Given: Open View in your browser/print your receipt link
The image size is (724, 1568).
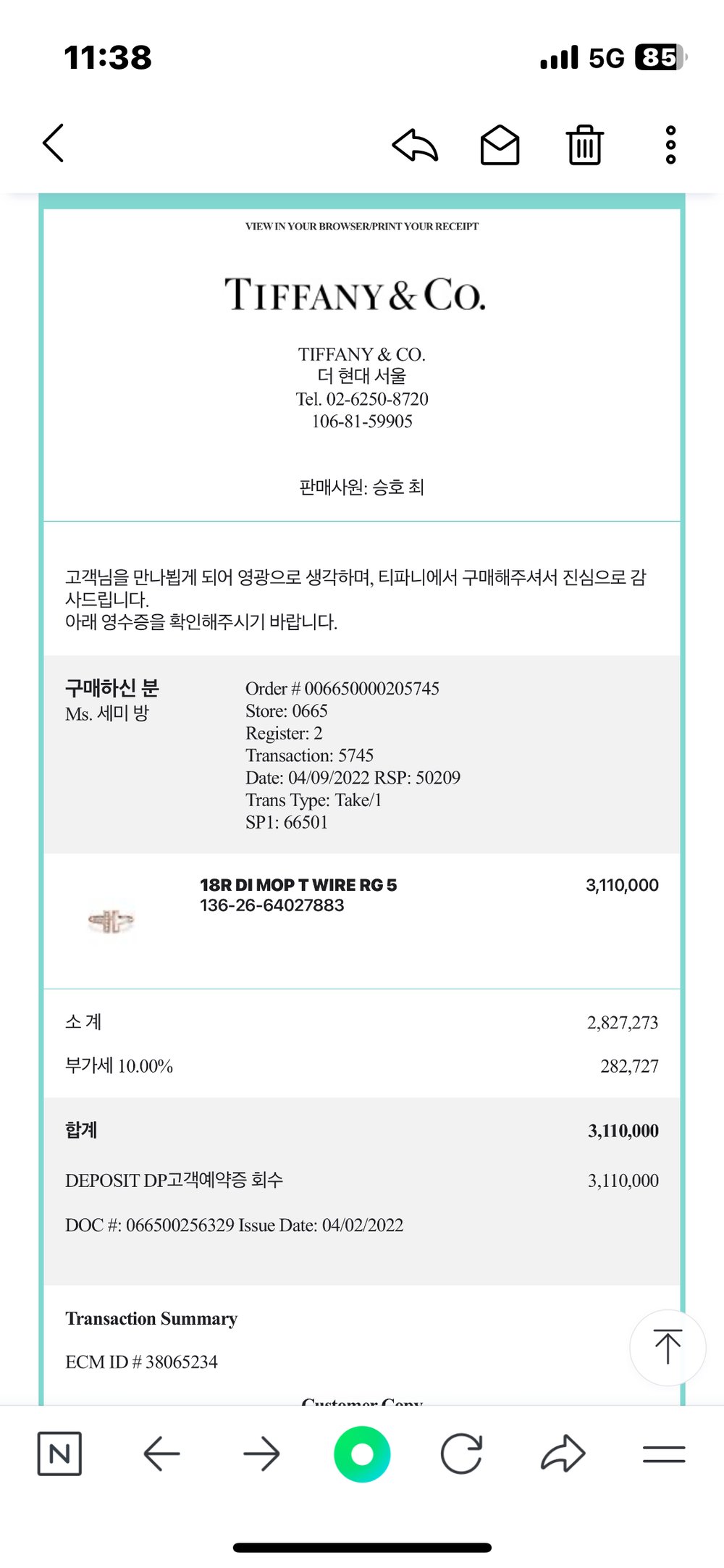Looking at the screenshot, I should (x=362, y=227).
